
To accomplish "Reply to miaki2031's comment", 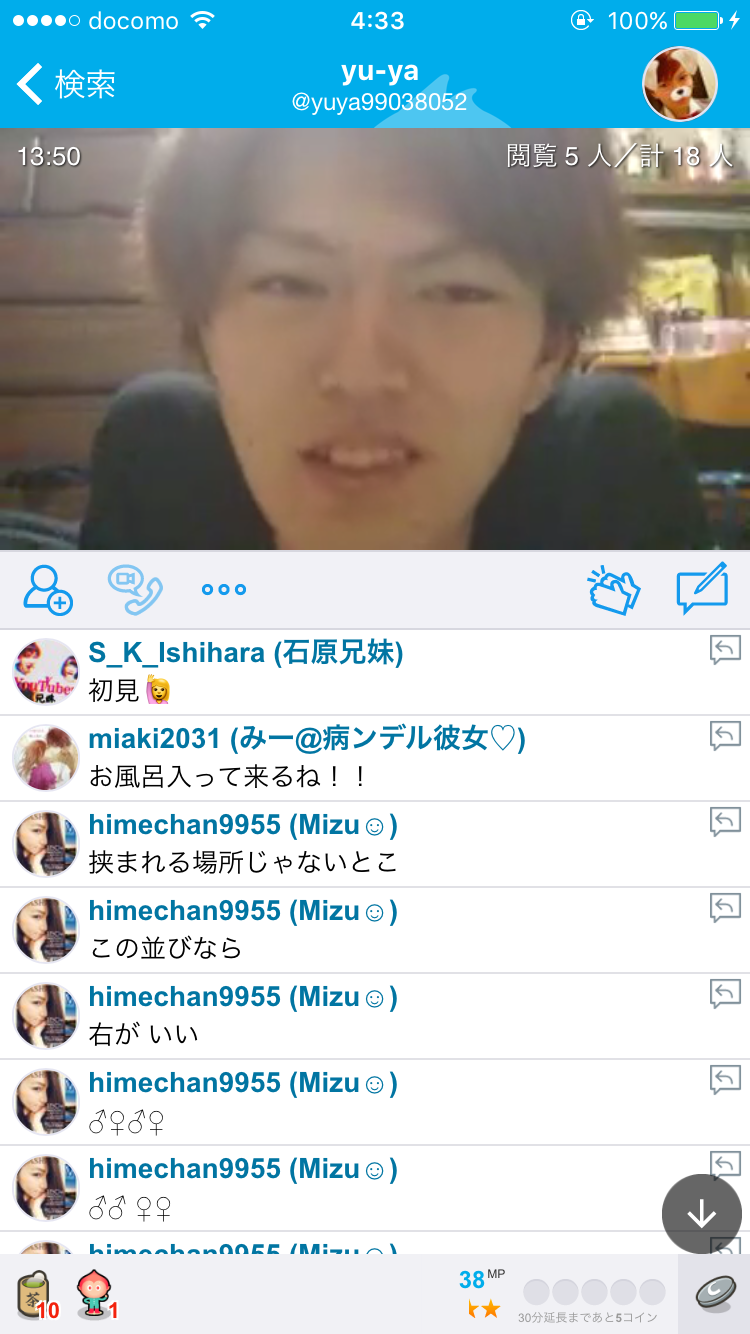I will (725, 736).
